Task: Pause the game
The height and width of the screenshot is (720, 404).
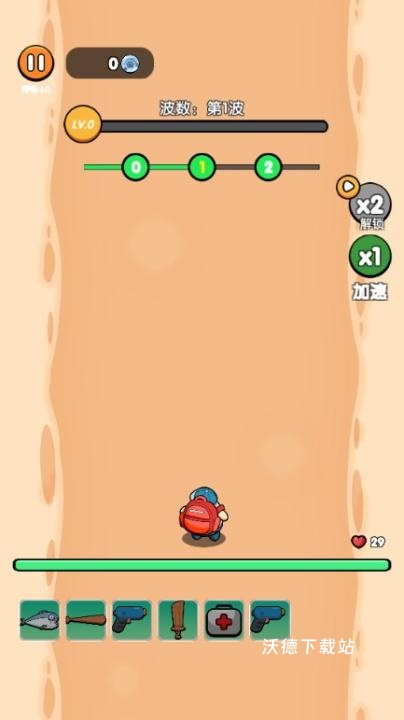Action: [36, 63]
